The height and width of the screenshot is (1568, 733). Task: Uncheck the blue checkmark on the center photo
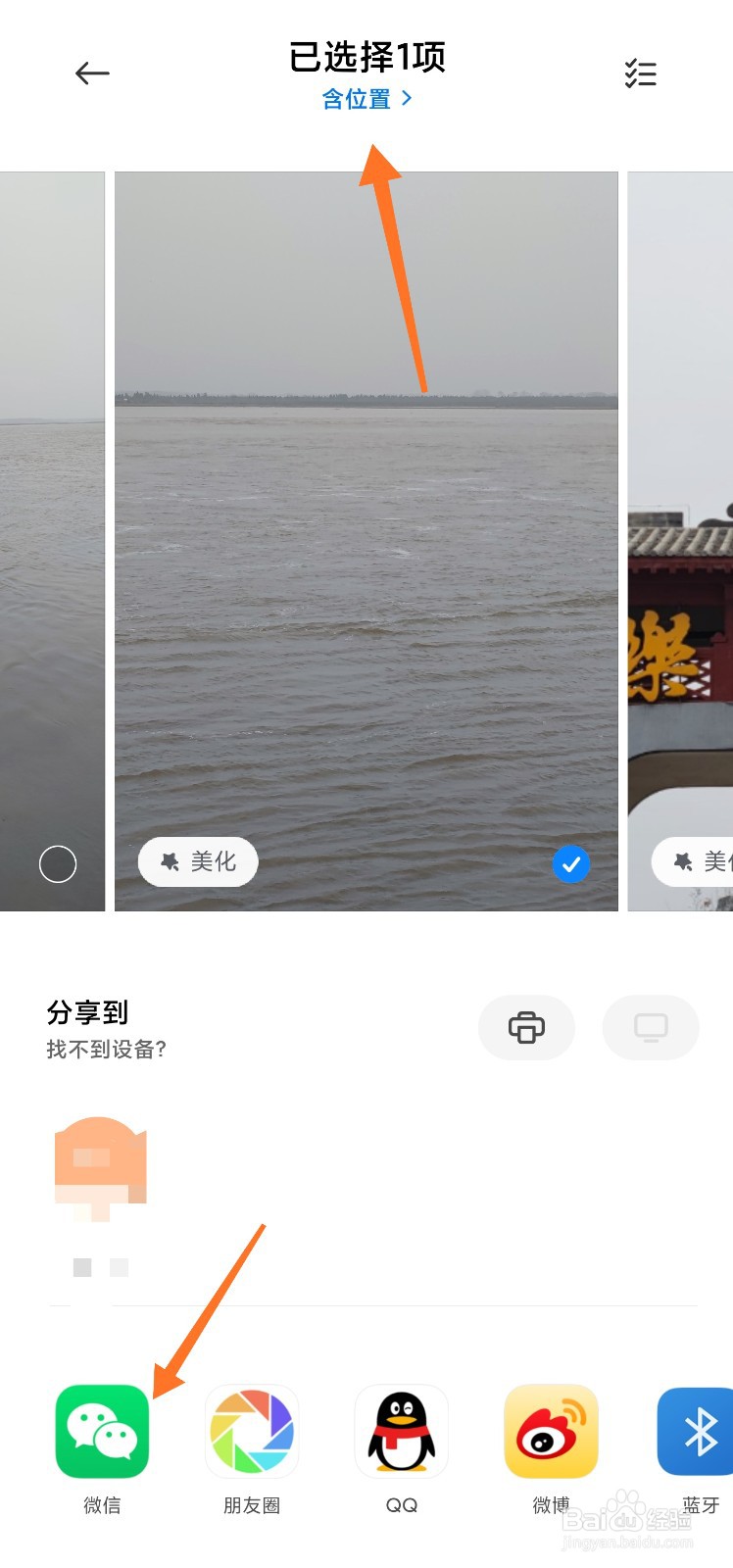pyautogui.click(x=571, y=864)
